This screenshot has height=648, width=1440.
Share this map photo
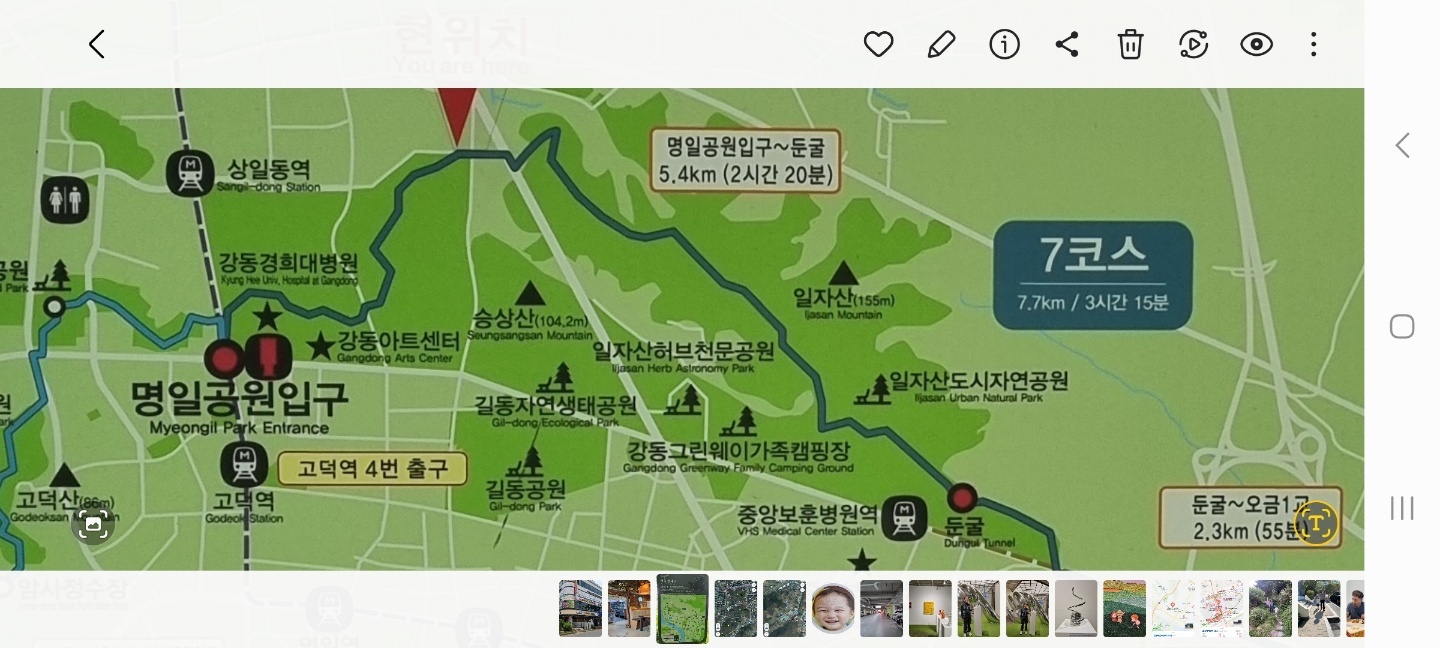pyautogui.click(x=1067, y=44)
